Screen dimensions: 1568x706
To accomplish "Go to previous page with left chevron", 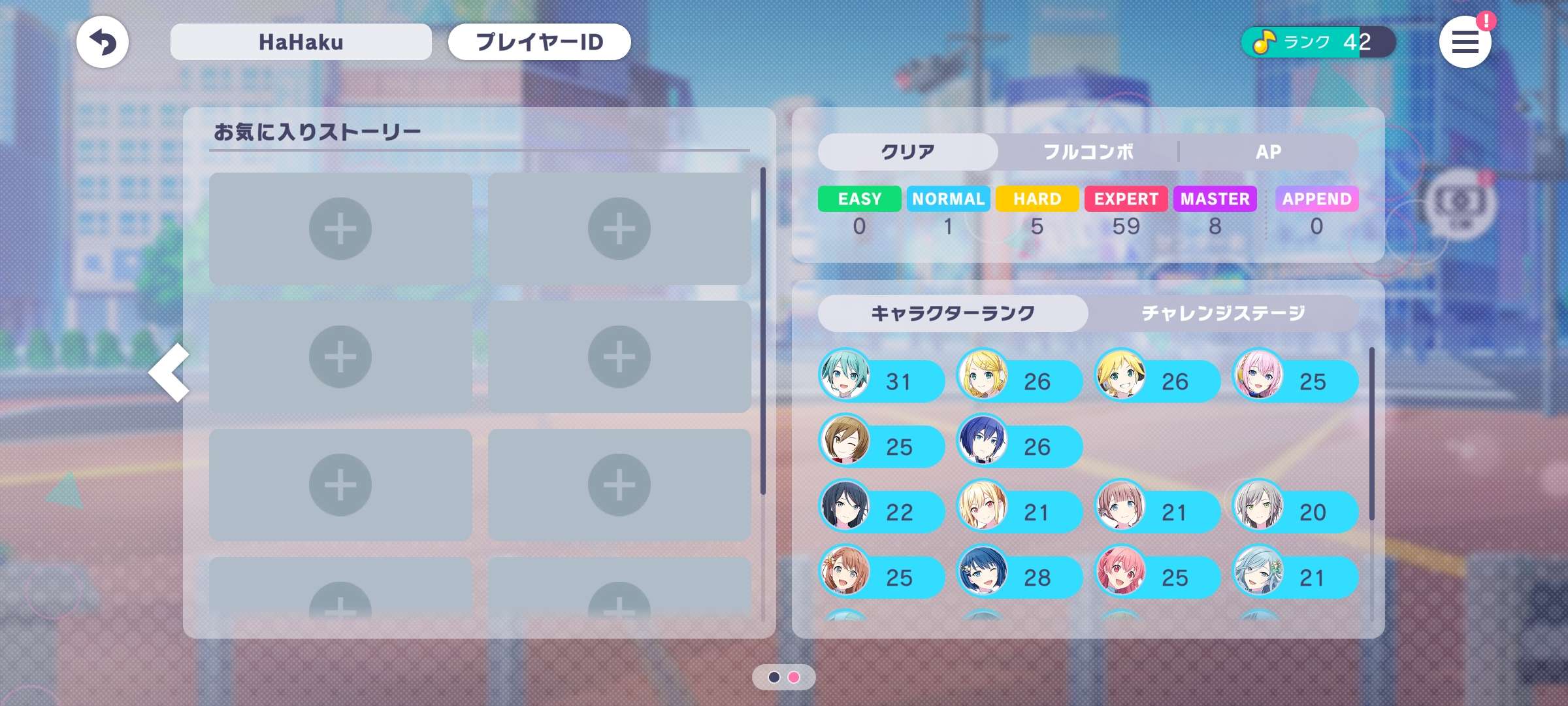I will click(170, 373).
